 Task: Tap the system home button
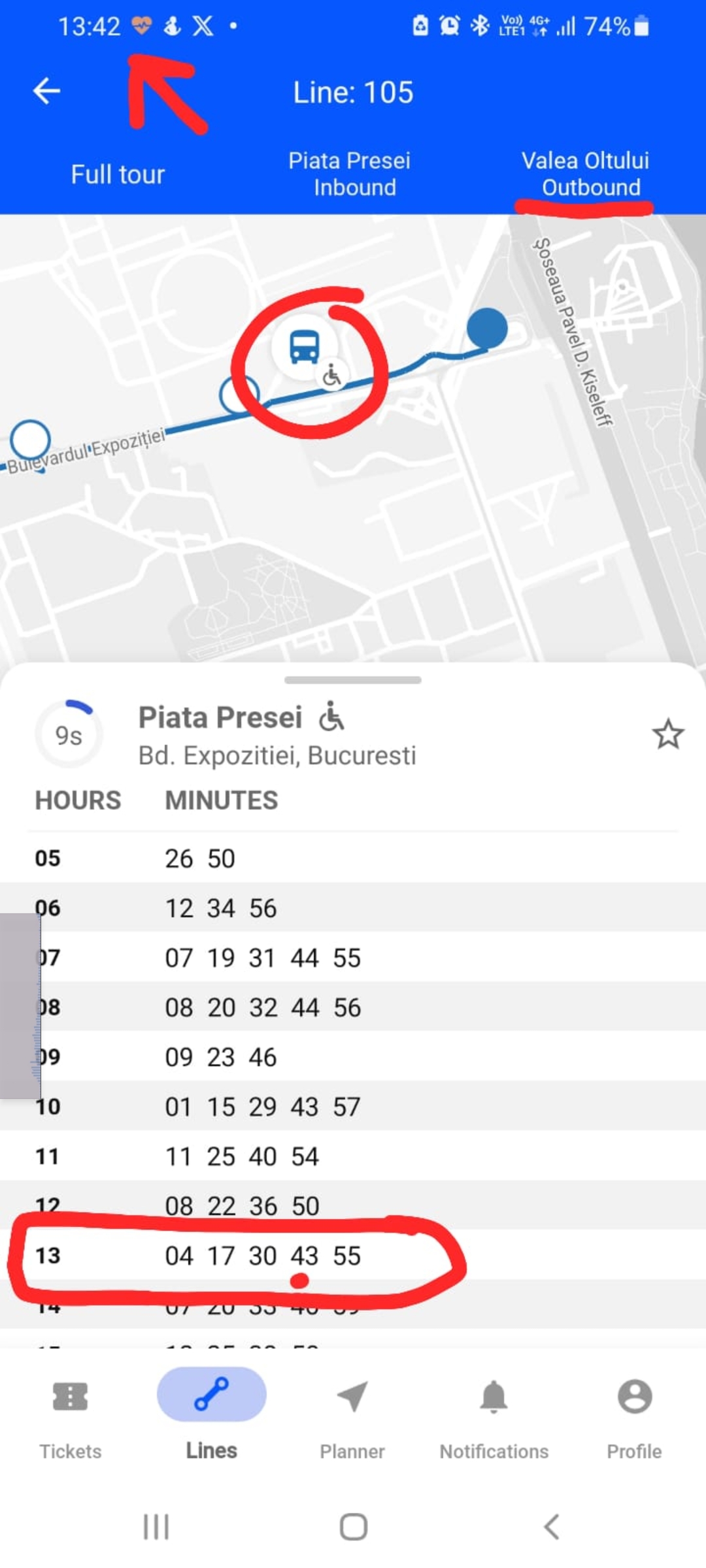(354, 1527)
